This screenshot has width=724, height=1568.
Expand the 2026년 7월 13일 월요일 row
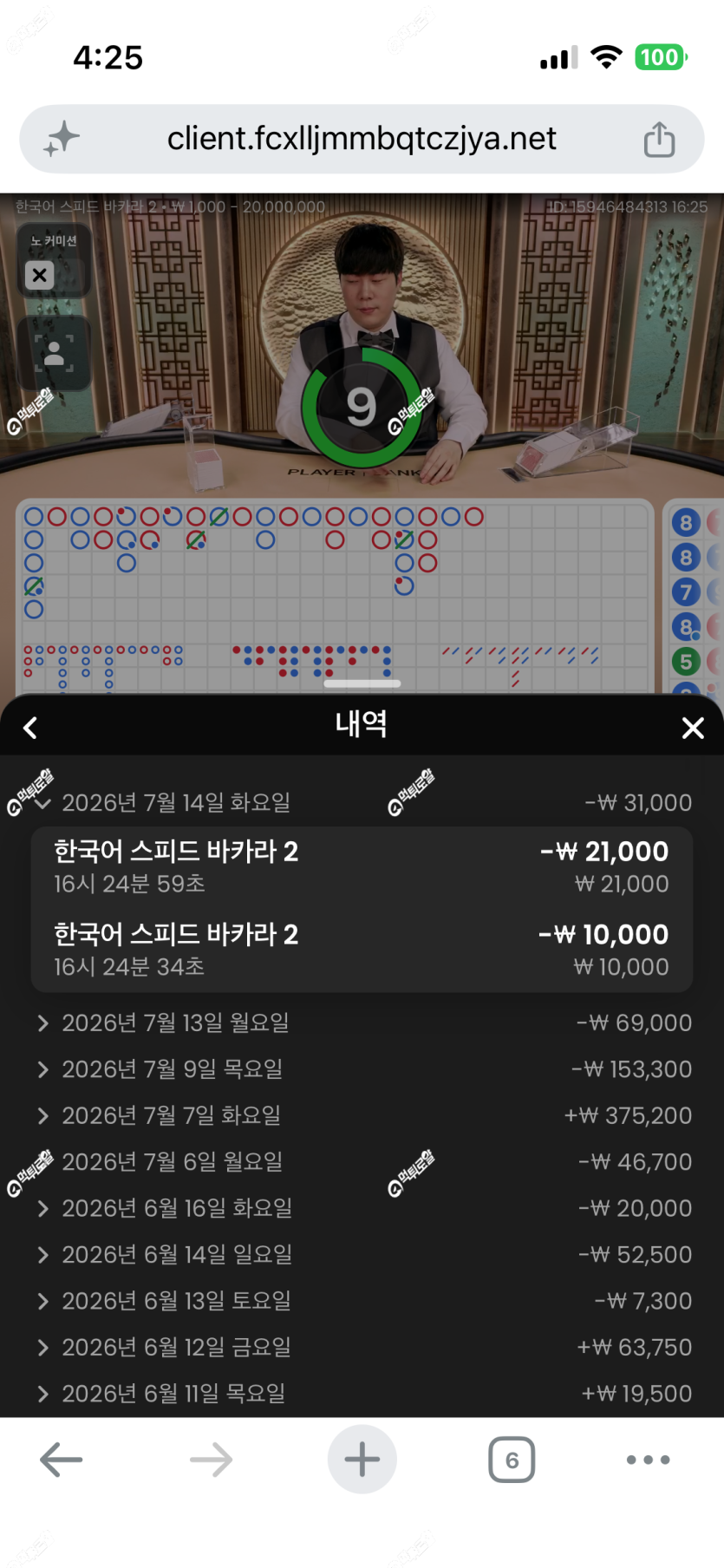point(362,1022)
